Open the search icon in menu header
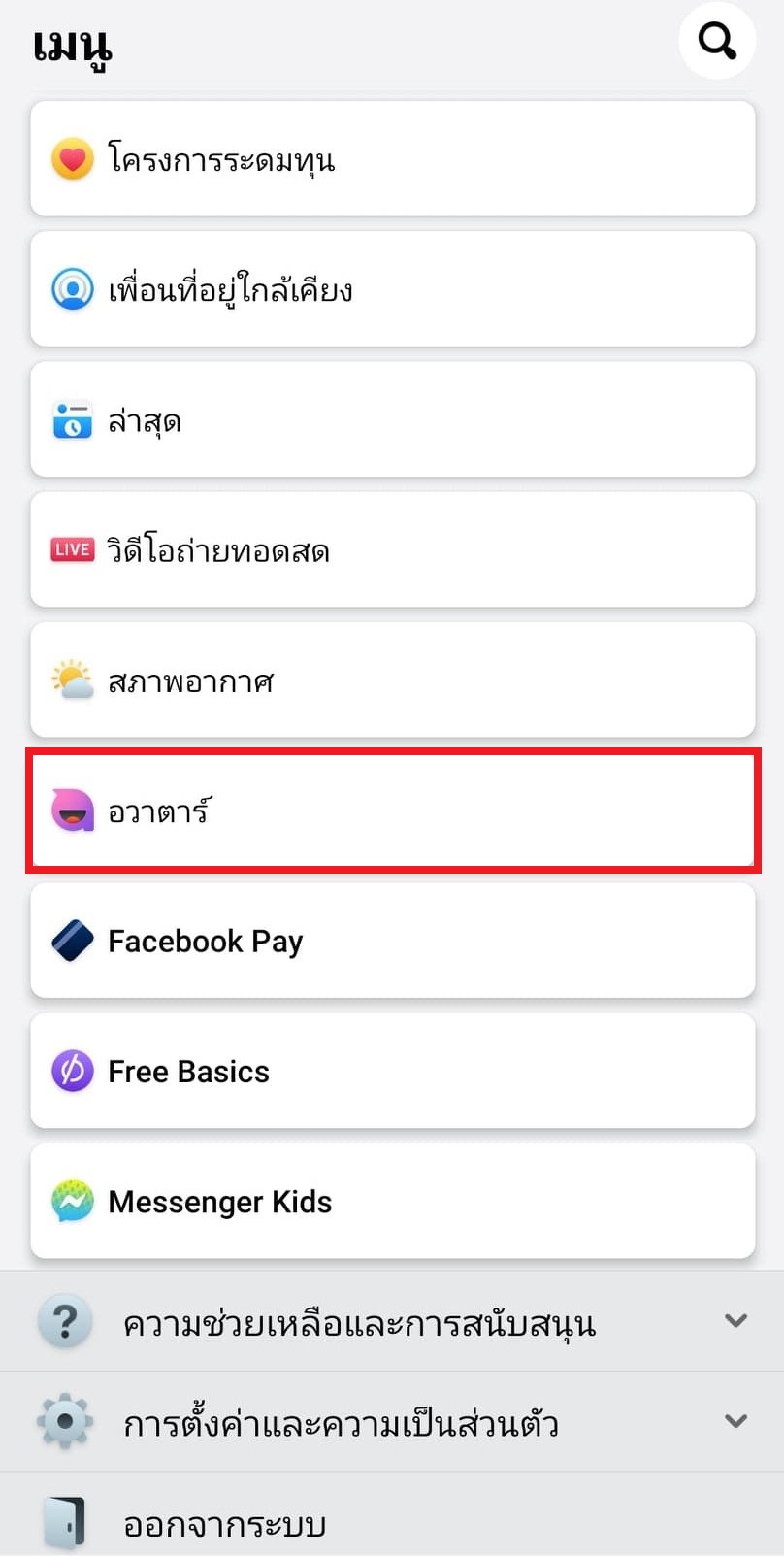The image size is (784, 1556). point(717,41)
